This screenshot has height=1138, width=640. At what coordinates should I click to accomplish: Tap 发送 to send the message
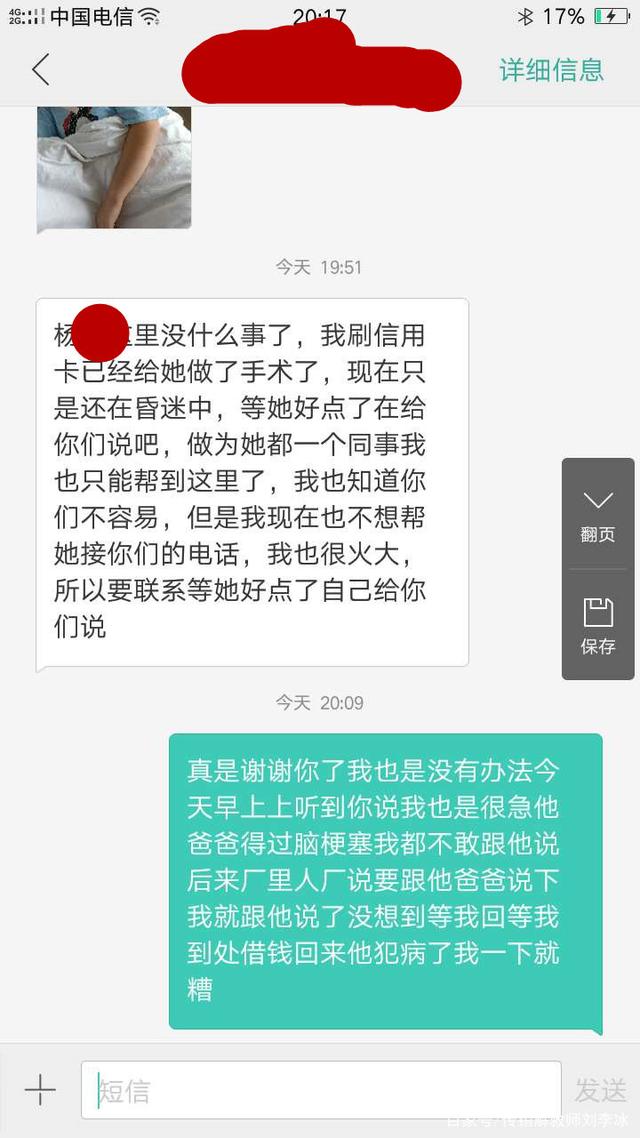(x=601, y=1090)
